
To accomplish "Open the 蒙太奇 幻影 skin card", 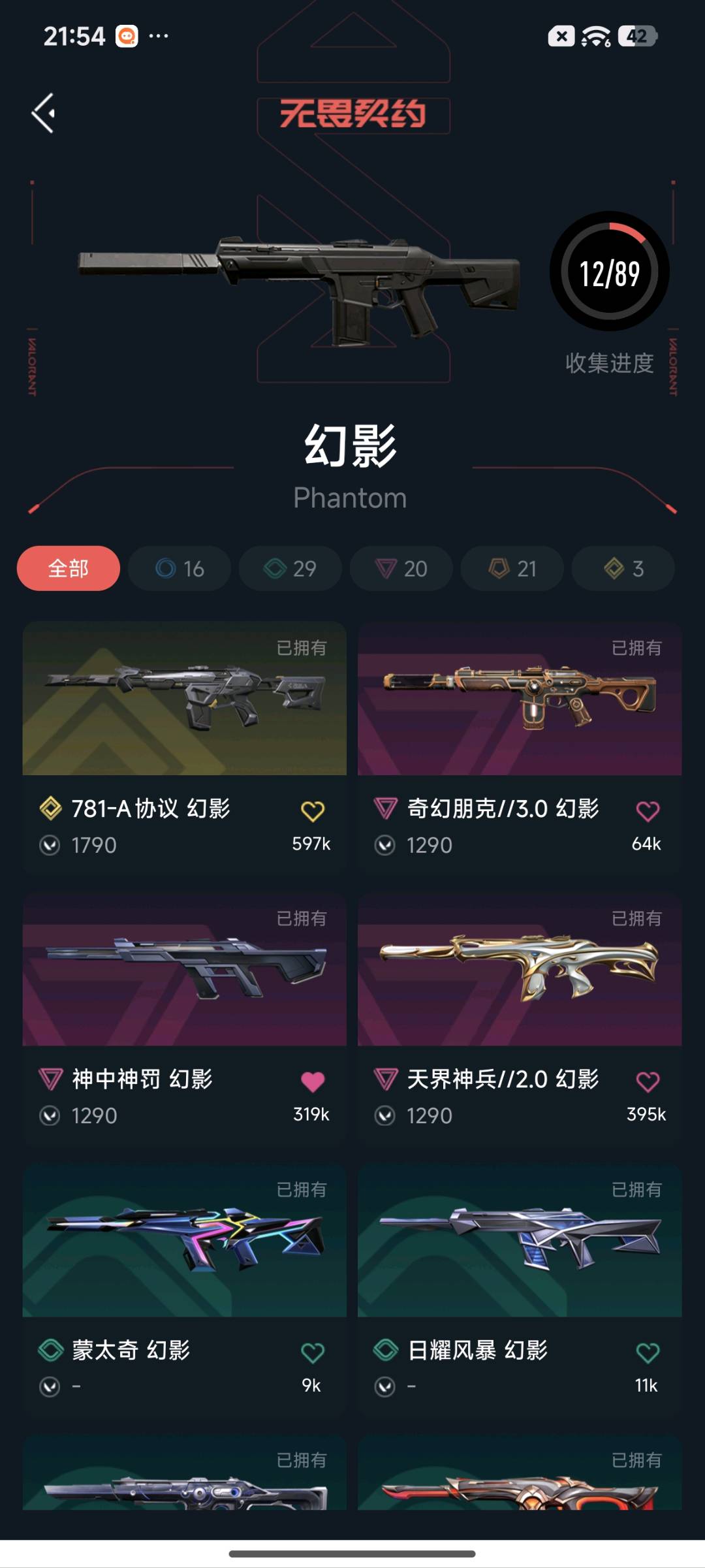I will [x=185, y=1290].
